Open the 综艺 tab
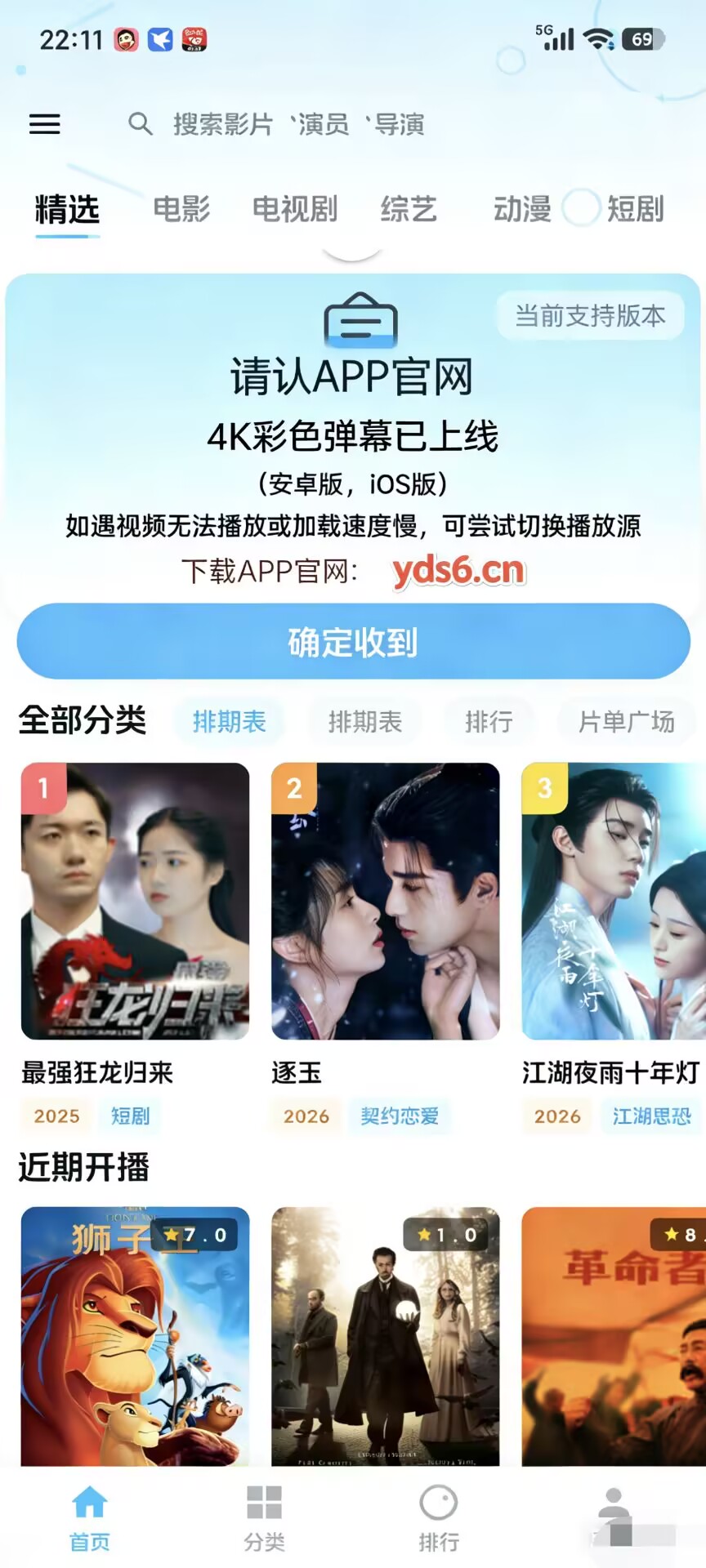This screenshot has height=1568, width=706. (x=409, y=209)
